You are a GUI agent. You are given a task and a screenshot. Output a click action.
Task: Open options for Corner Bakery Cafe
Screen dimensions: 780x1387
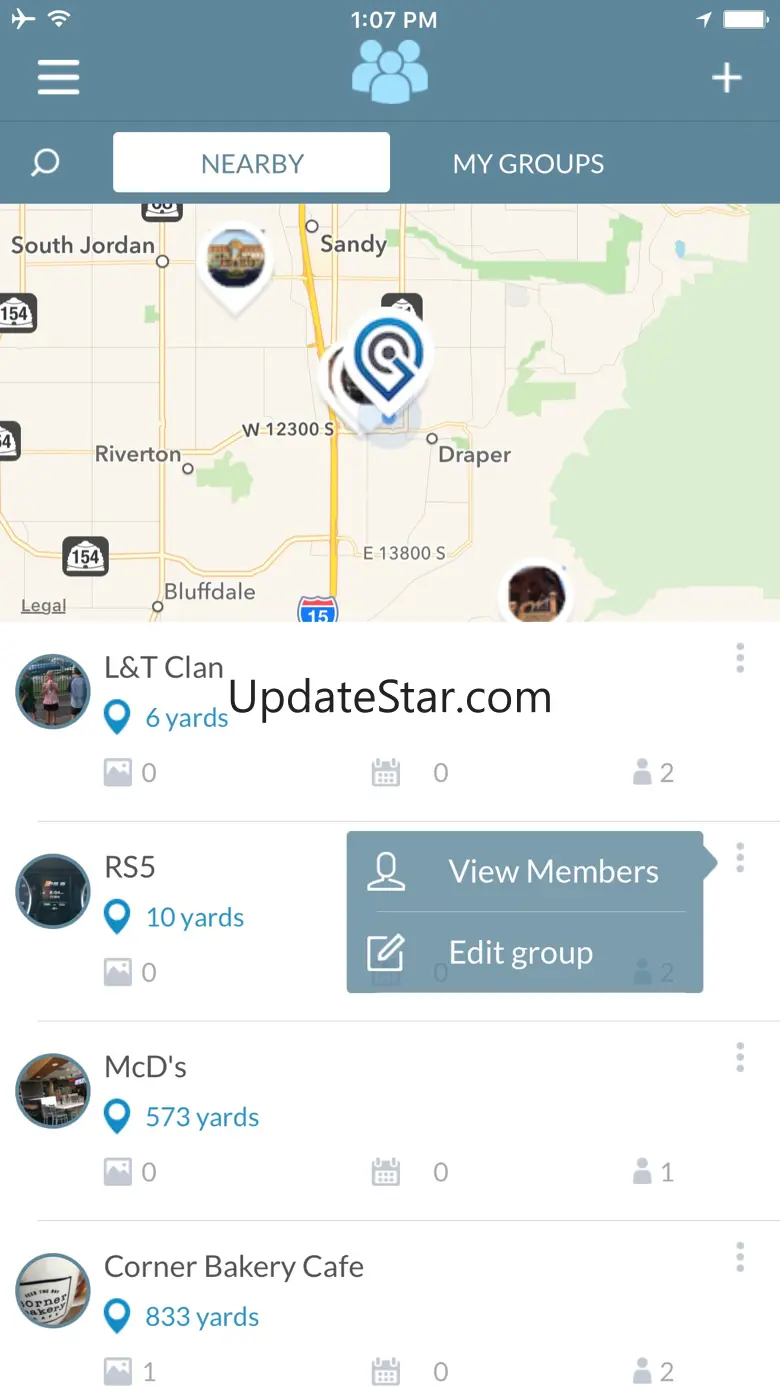coord(740,1257)
